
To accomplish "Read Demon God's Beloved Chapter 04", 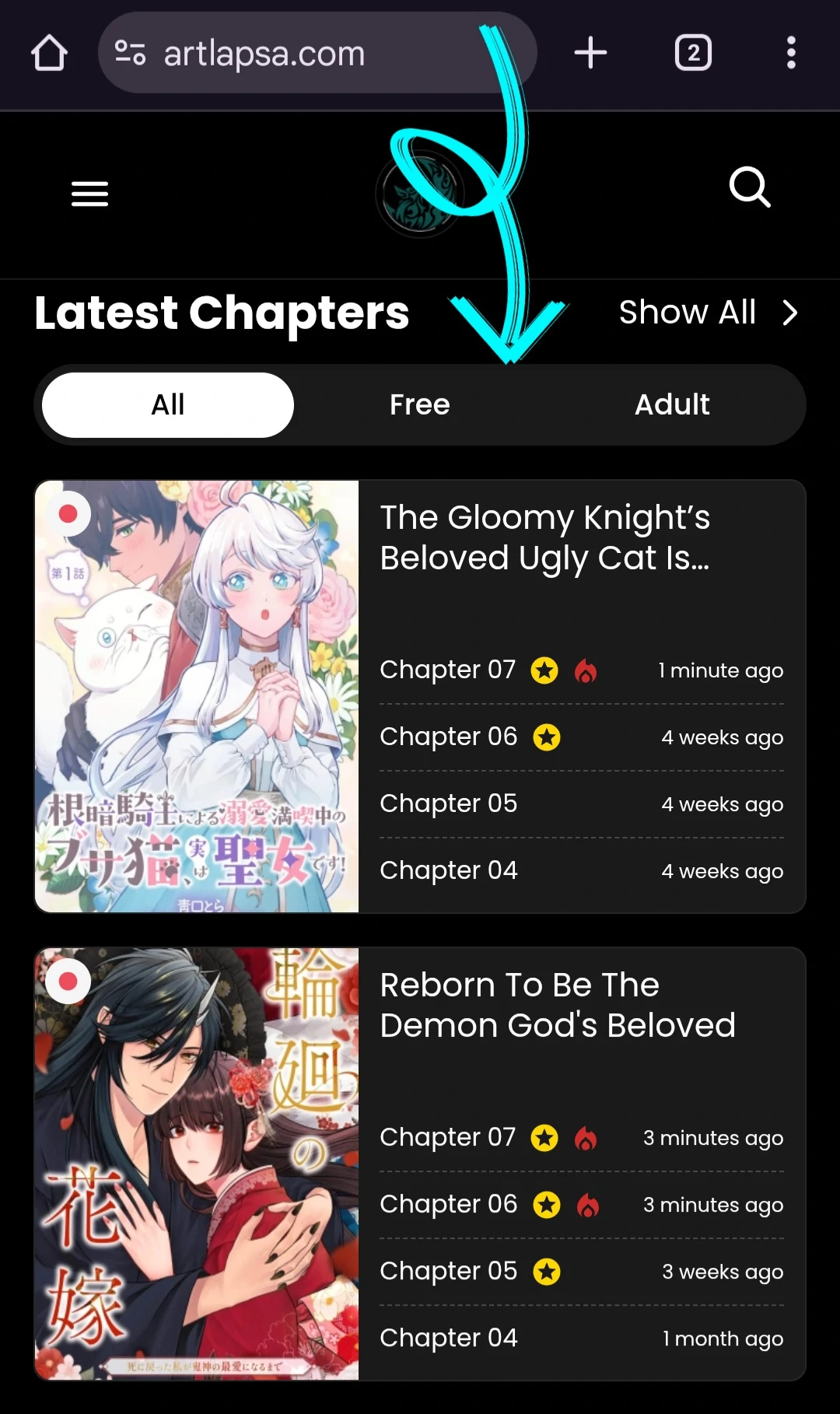I will [x=448, y=1338].
